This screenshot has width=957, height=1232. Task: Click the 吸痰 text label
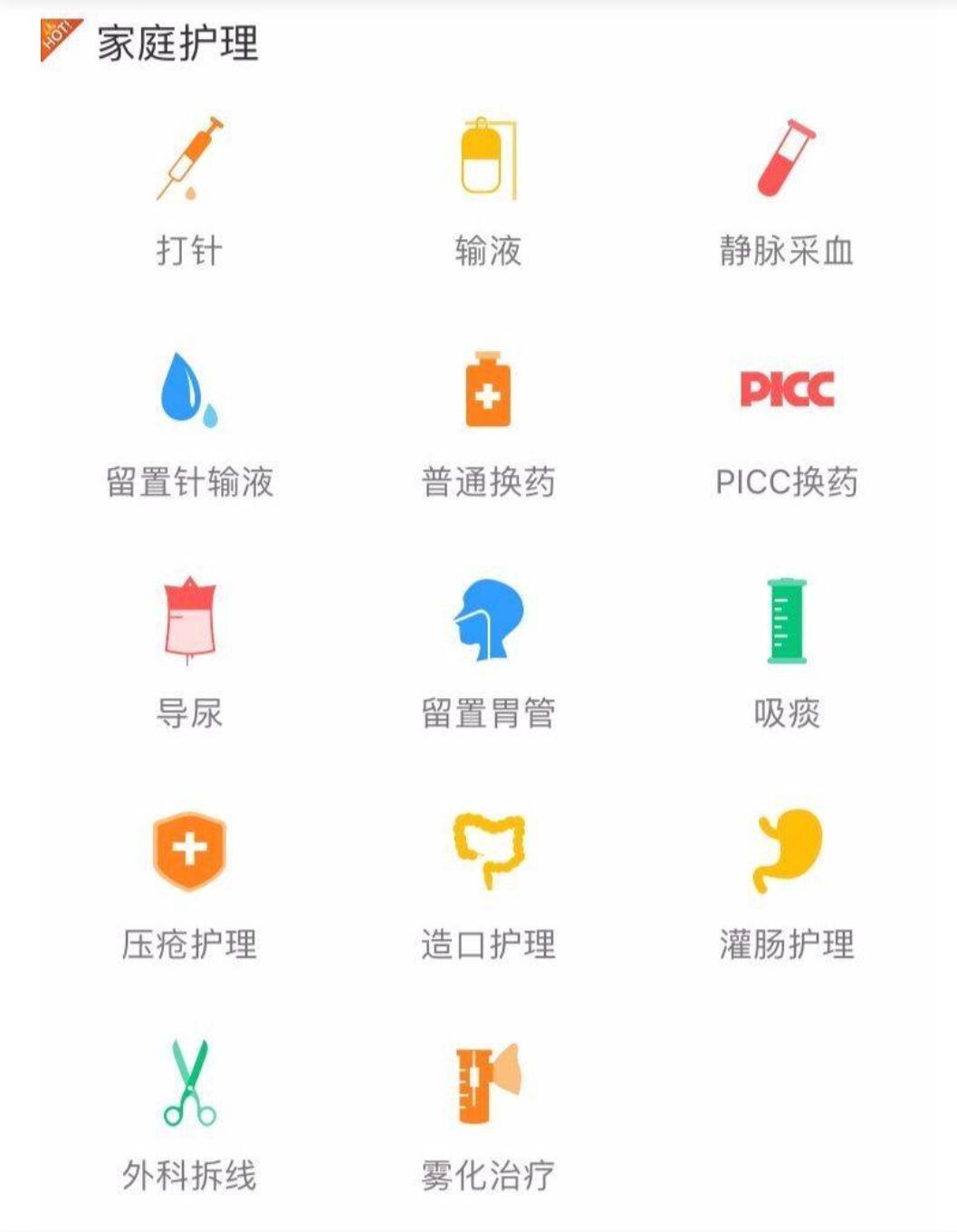pos(786,712)
